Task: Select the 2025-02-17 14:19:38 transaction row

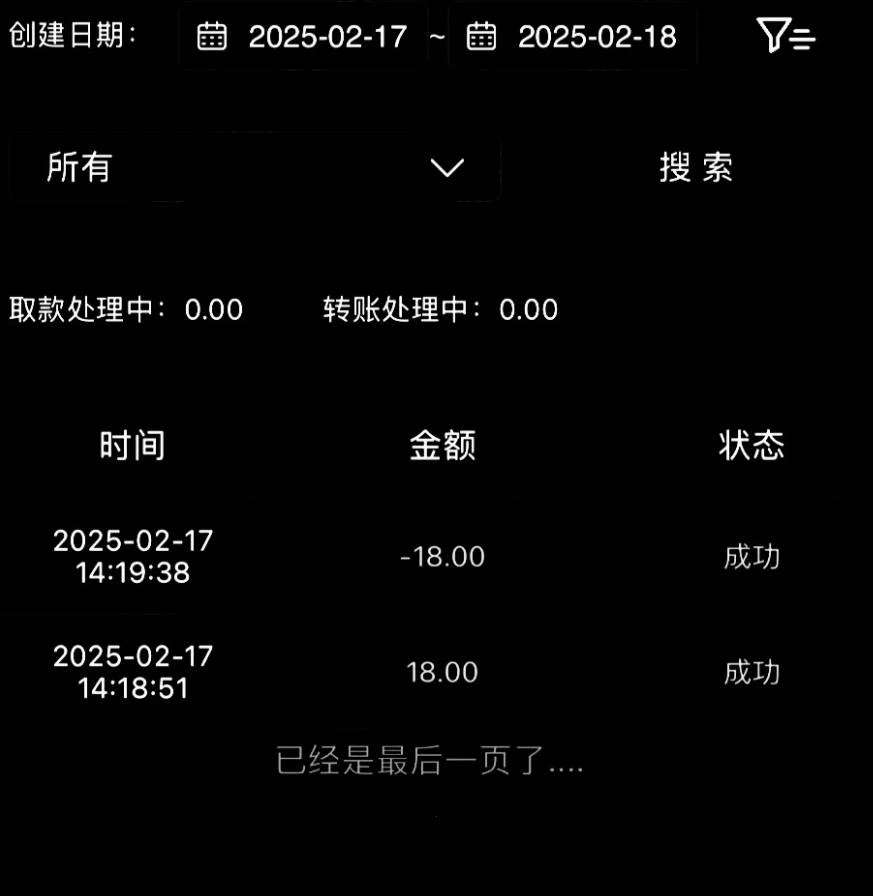Action: 133,556
